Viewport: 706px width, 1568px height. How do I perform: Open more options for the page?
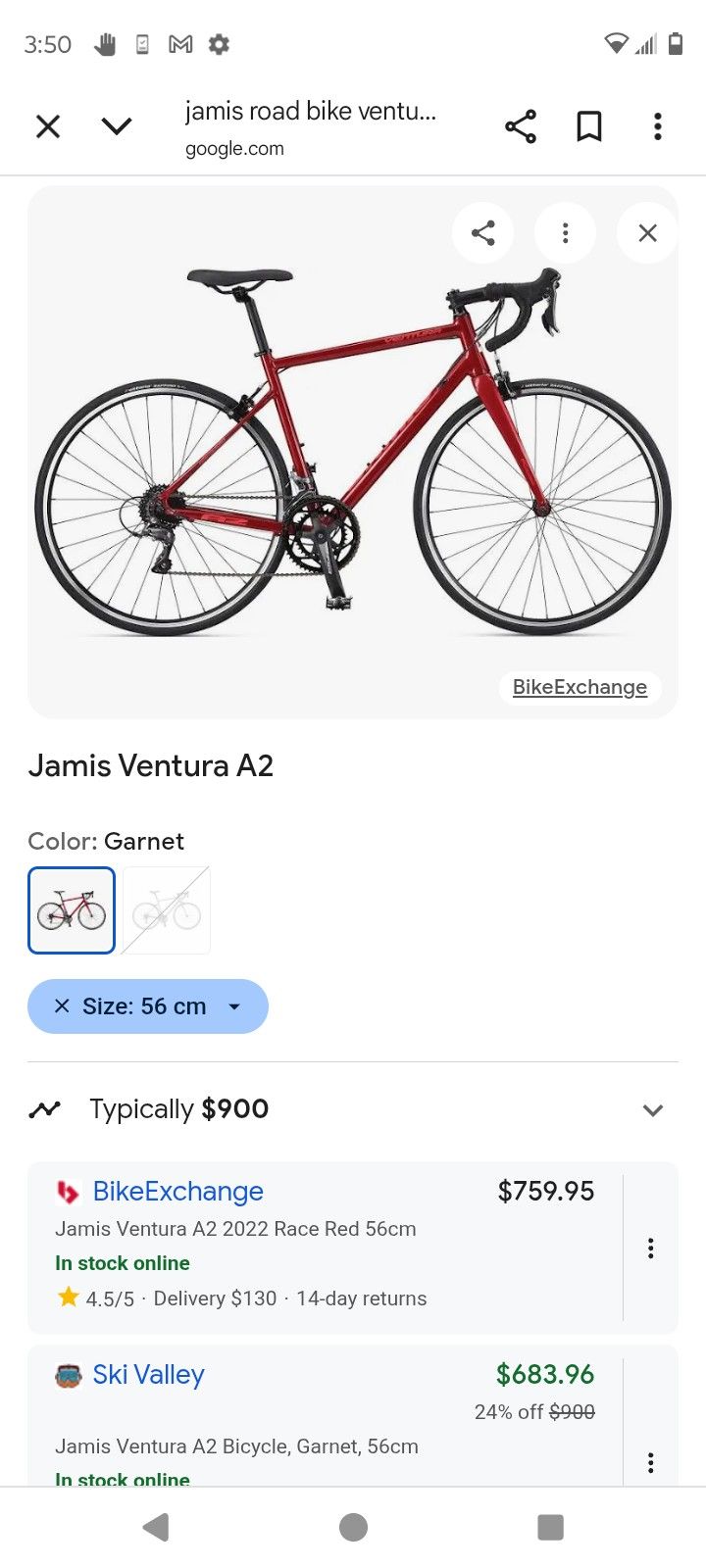657,126
